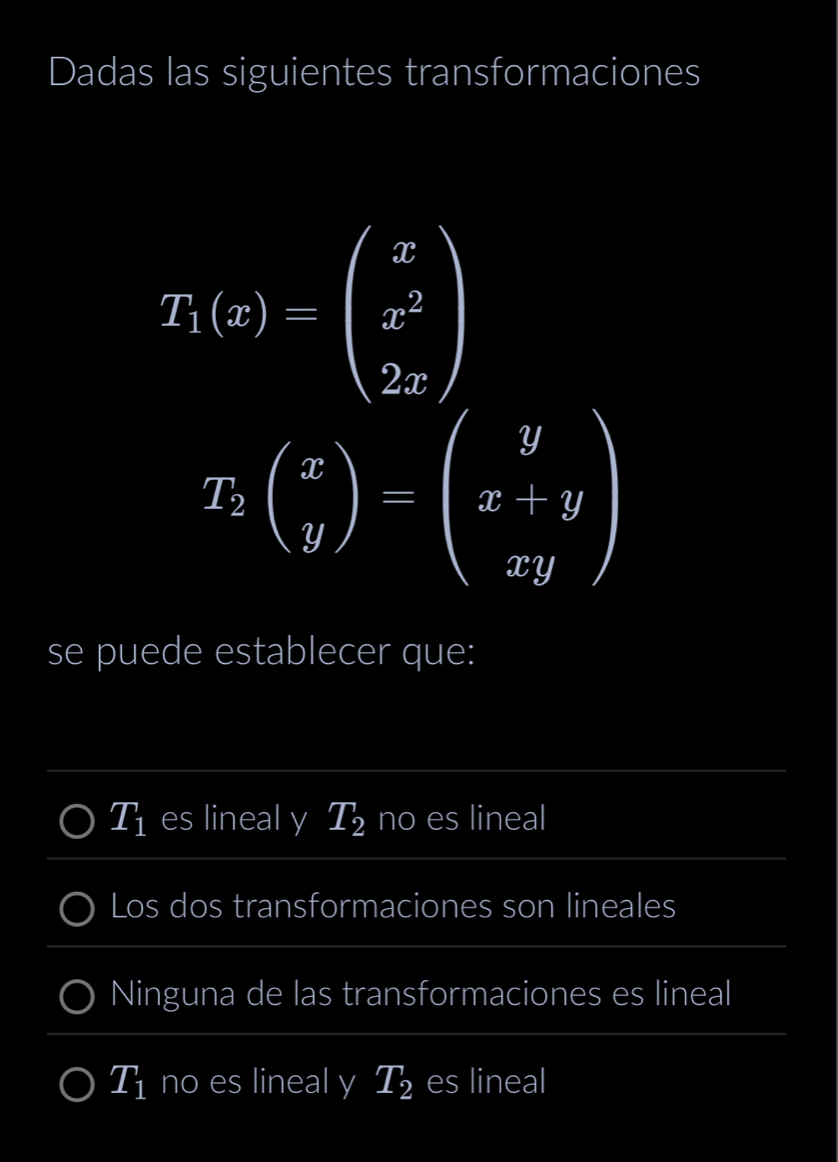Choose 'Los dos transformaciones son lineales'
This screenshot has height=1162, width=838.
[x=77, y=909]
